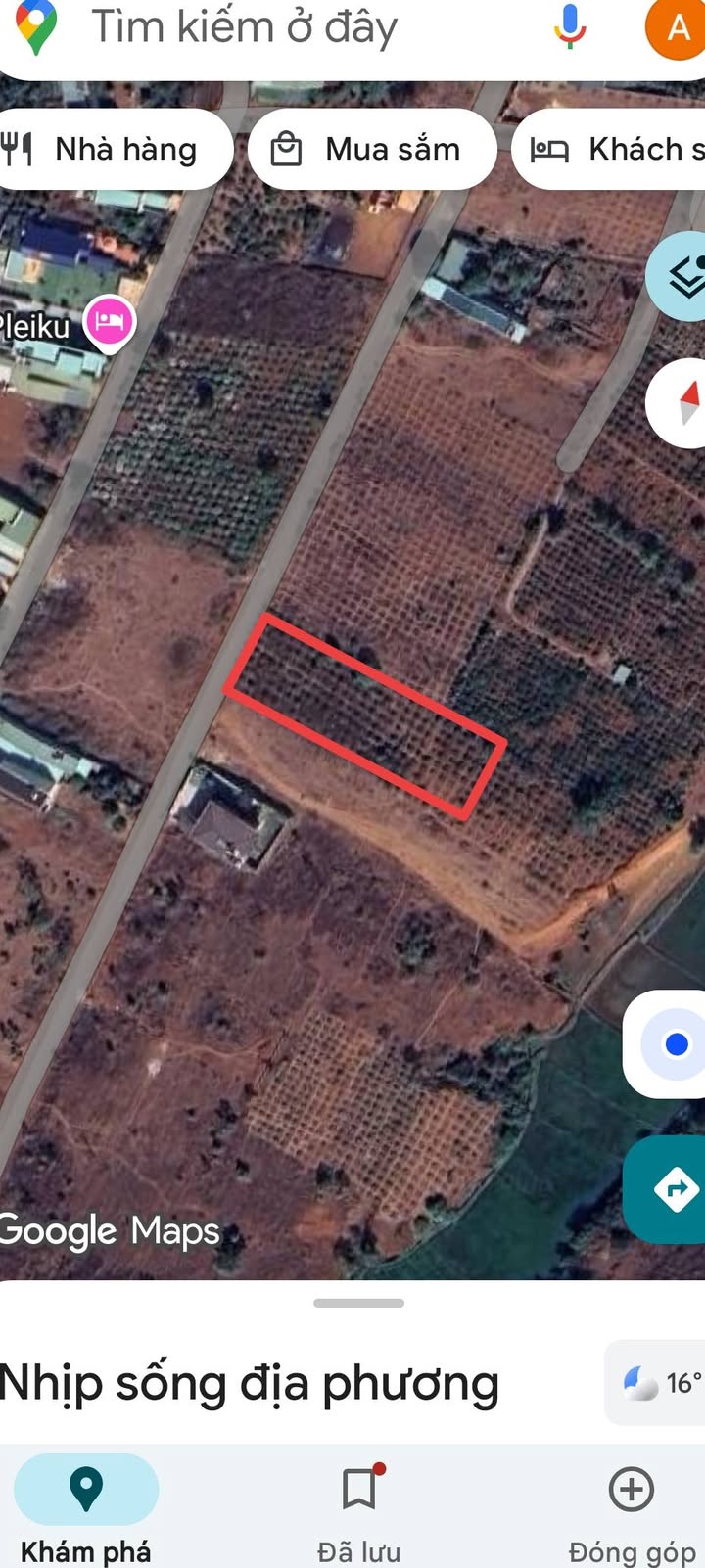Open the map layers button
The image size is (705, 1568).
click(681, 277)
